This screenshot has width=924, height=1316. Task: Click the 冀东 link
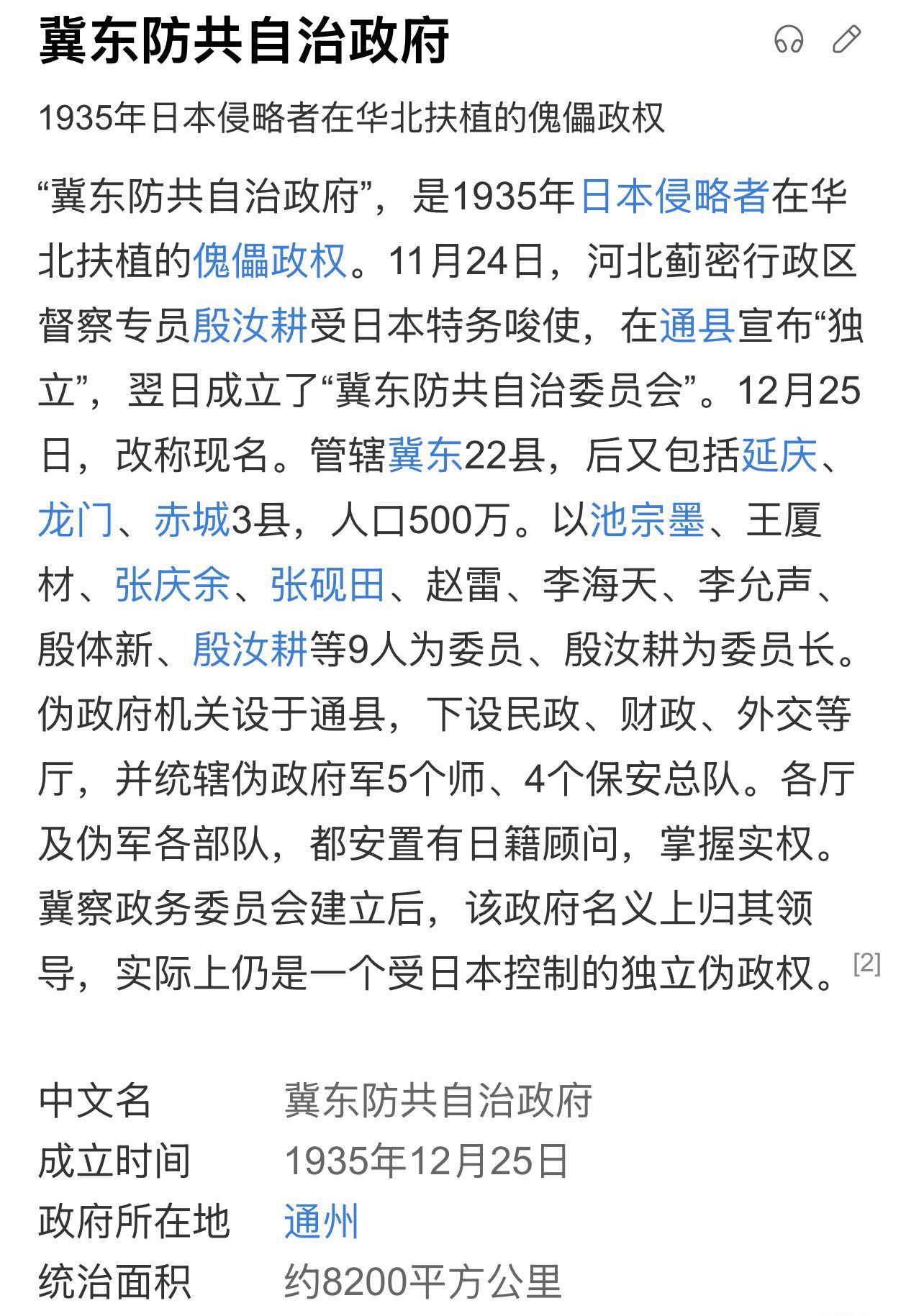(426, 454)
